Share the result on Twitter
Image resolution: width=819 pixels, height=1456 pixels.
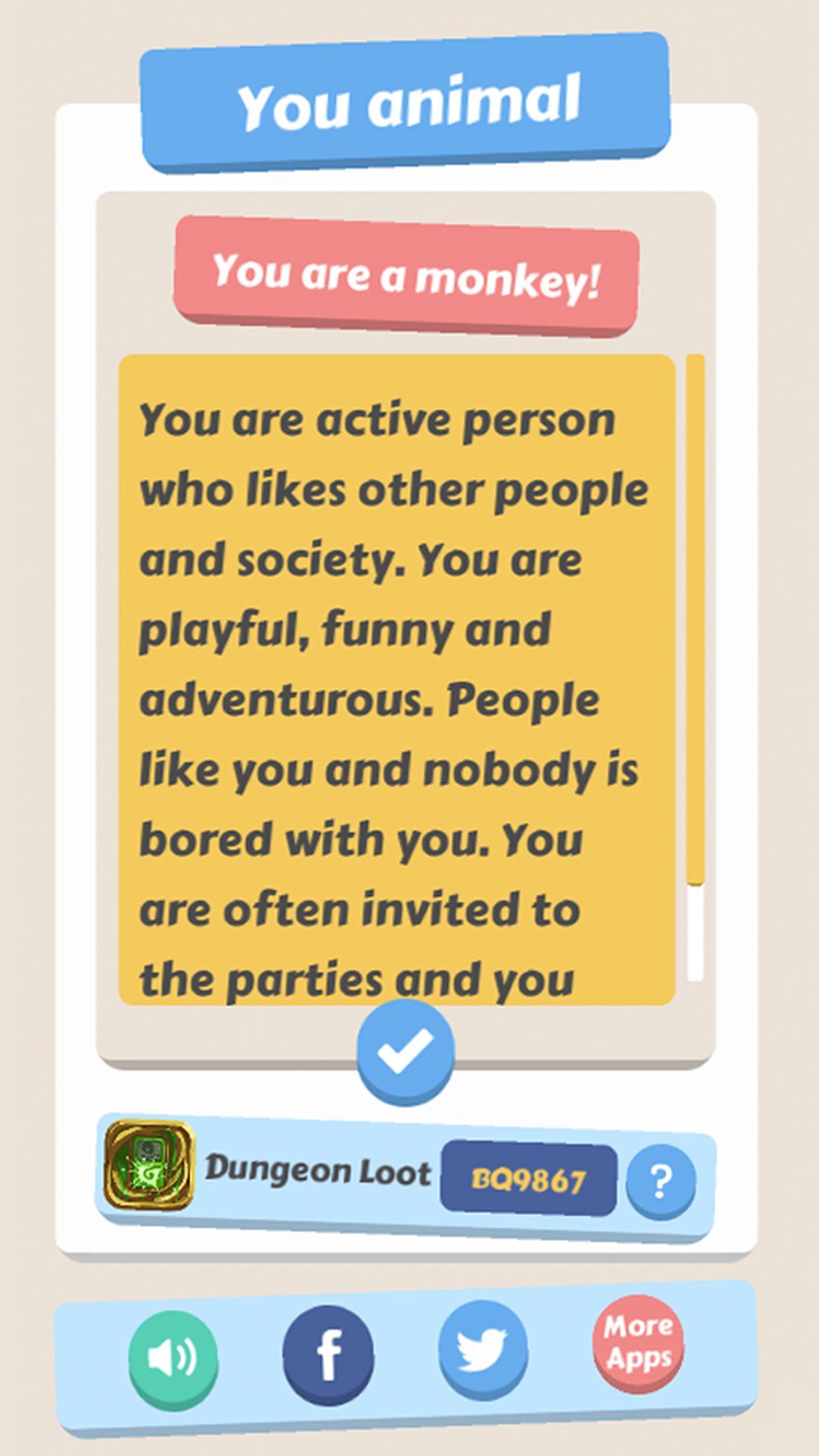tap(483, 1348)
